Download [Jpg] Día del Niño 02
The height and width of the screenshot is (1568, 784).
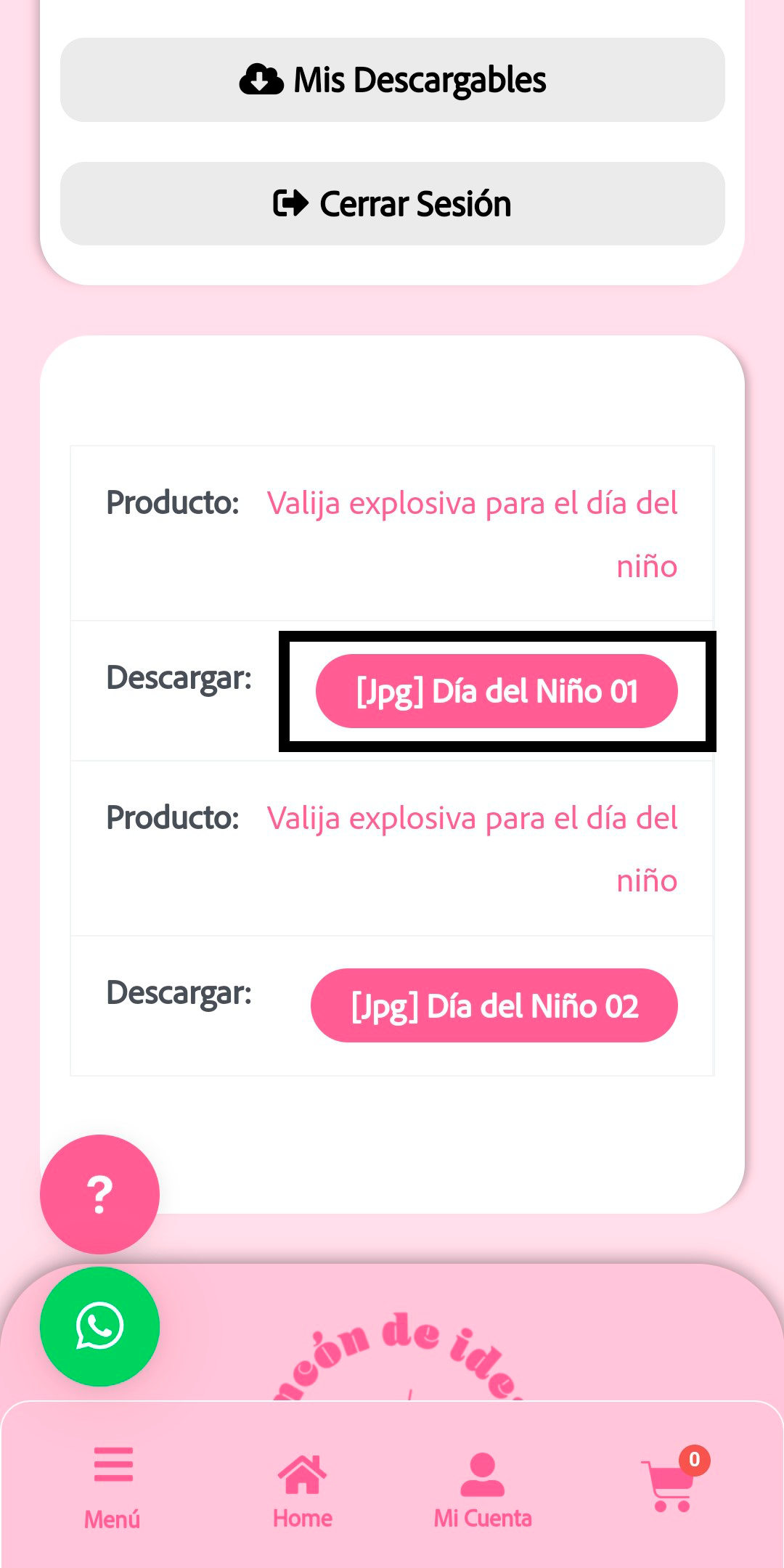click(x=494, y=1005)
